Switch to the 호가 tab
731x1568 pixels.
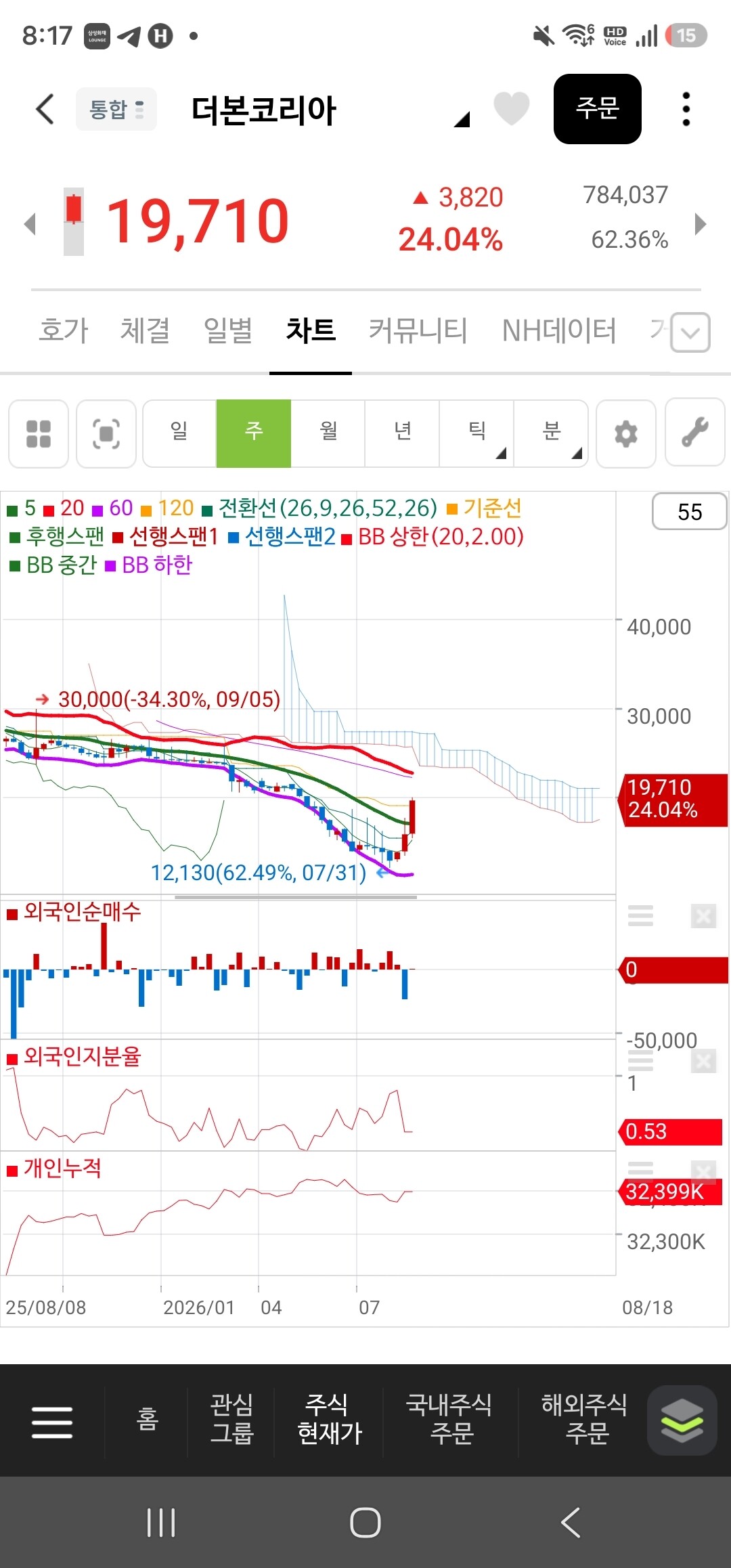click(64, 330)
